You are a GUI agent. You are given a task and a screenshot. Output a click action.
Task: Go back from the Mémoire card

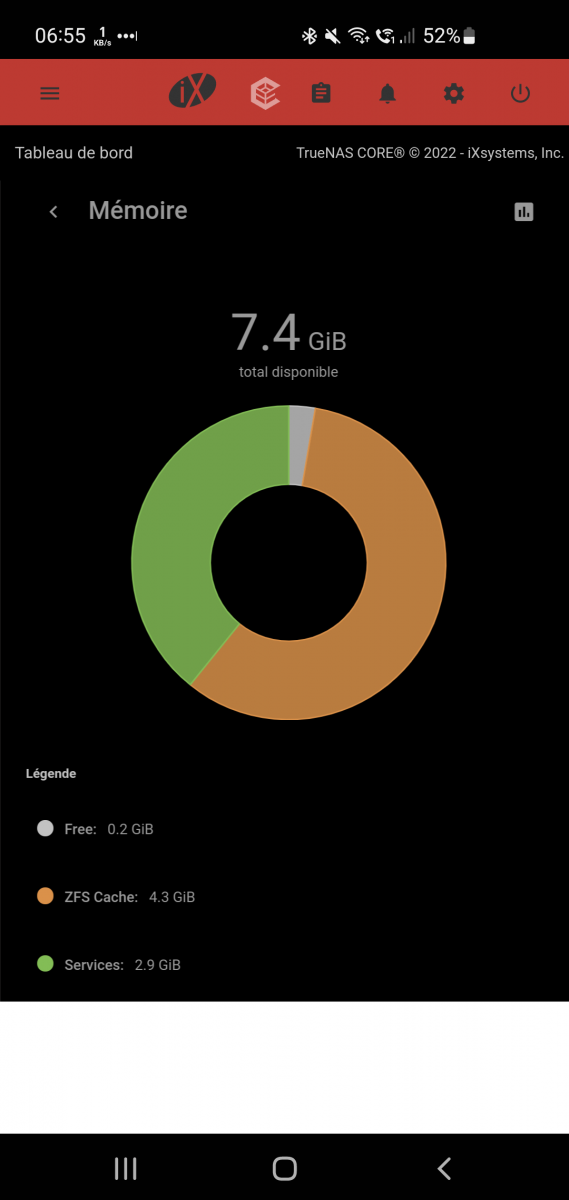[x=54, y=211]
